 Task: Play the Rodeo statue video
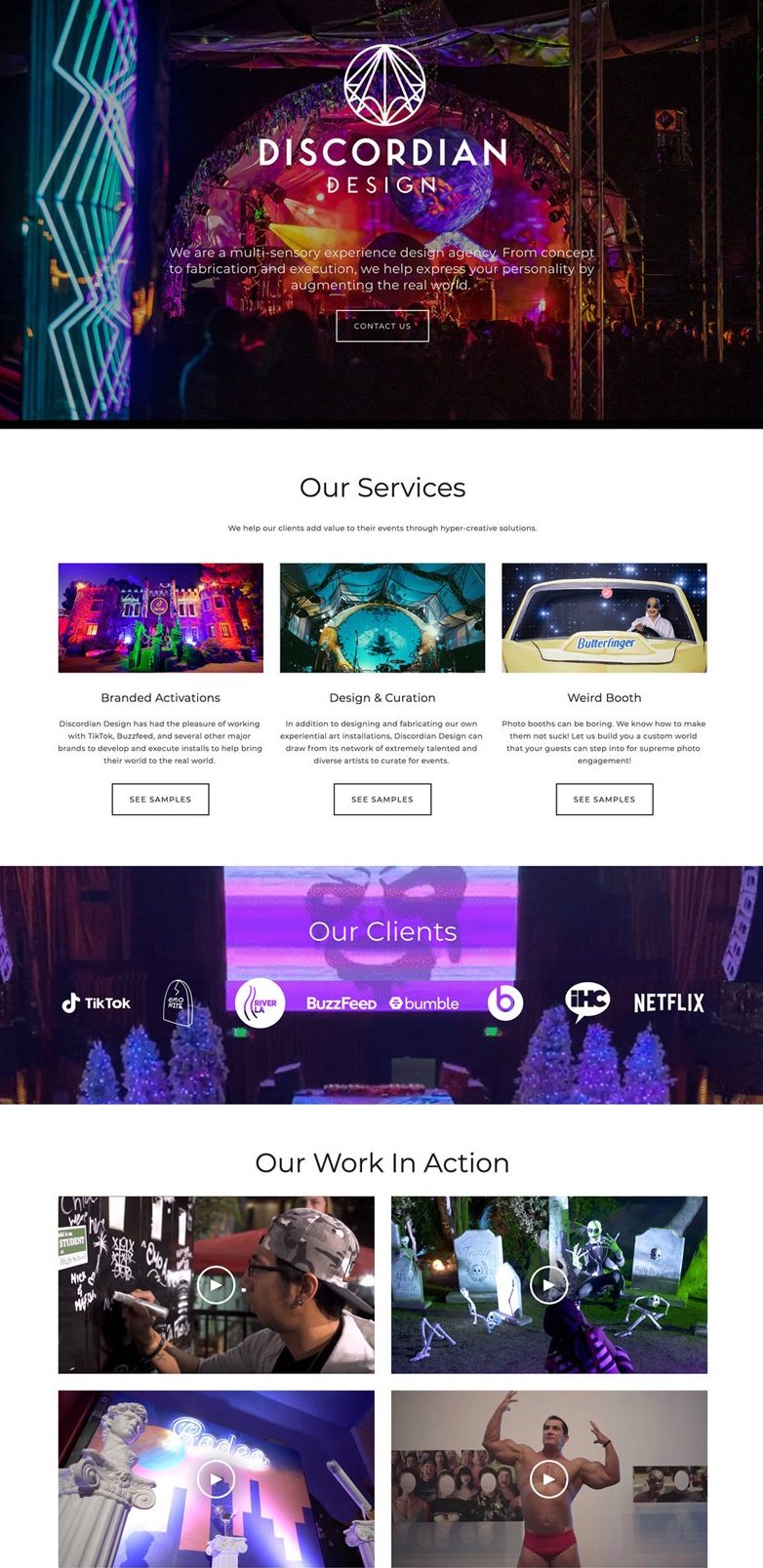[216, 1479]
